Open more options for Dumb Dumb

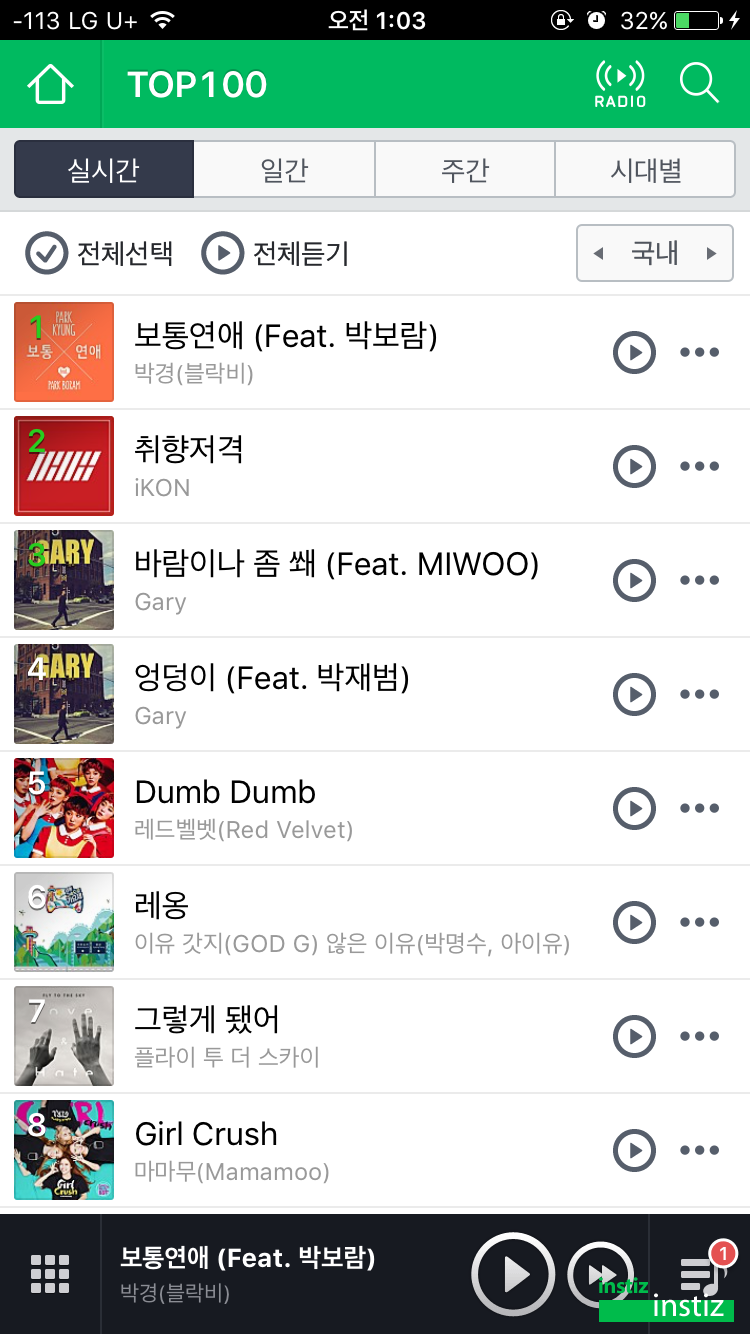(x=699, y=808)
